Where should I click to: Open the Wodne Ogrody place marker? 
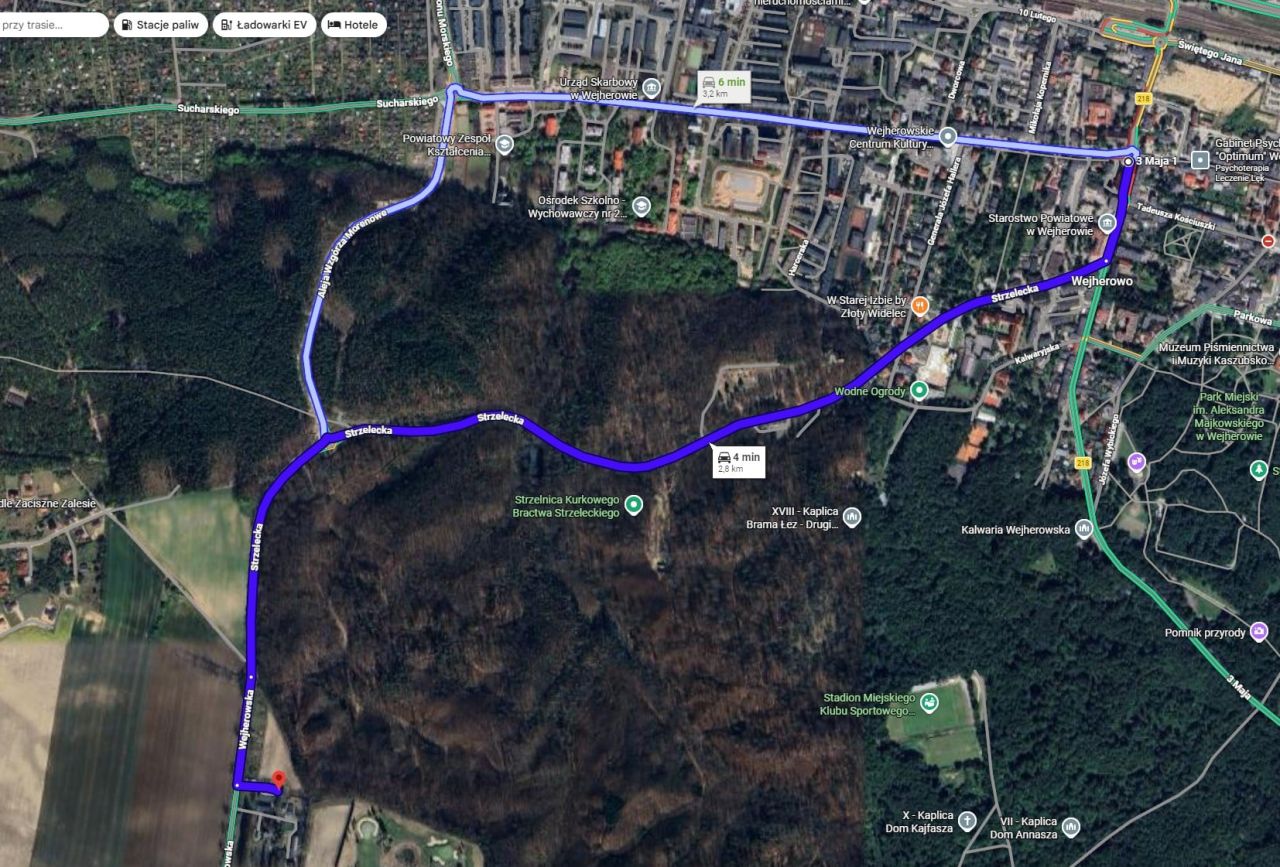click(919, 391)
